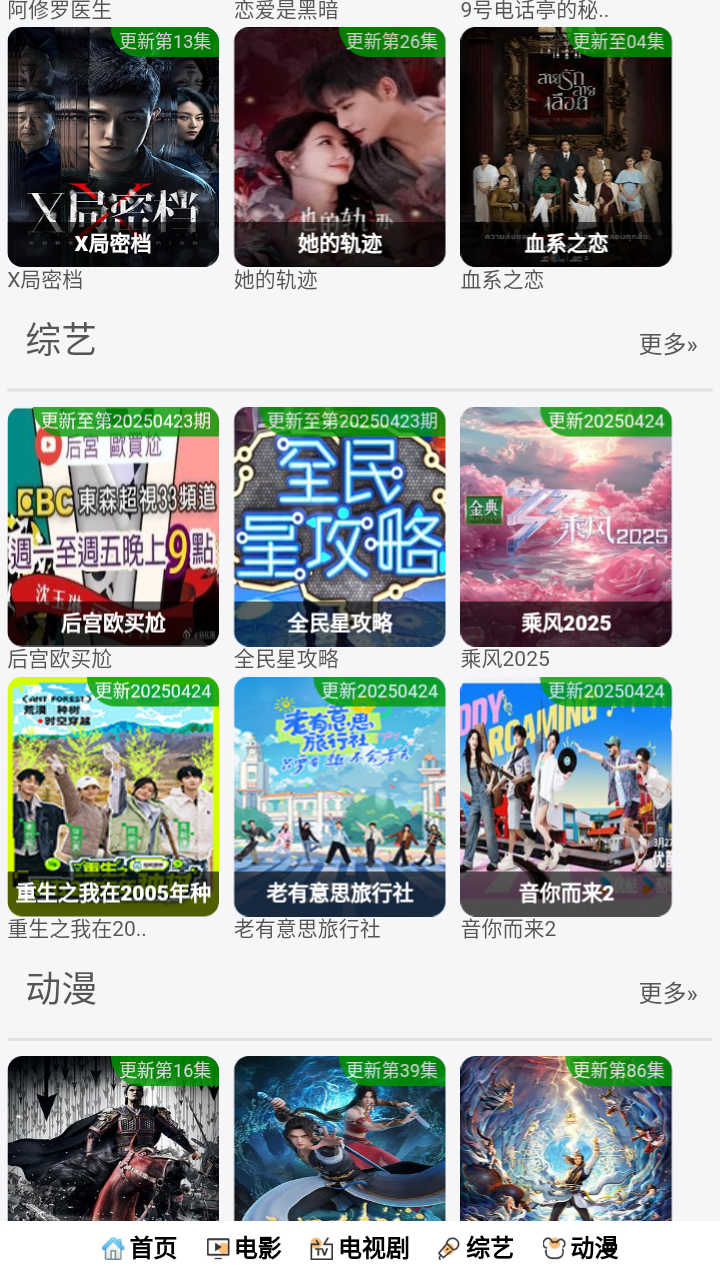Switch to the 电影 tab
The image size is (720, 1280).
coord(244,1248)
